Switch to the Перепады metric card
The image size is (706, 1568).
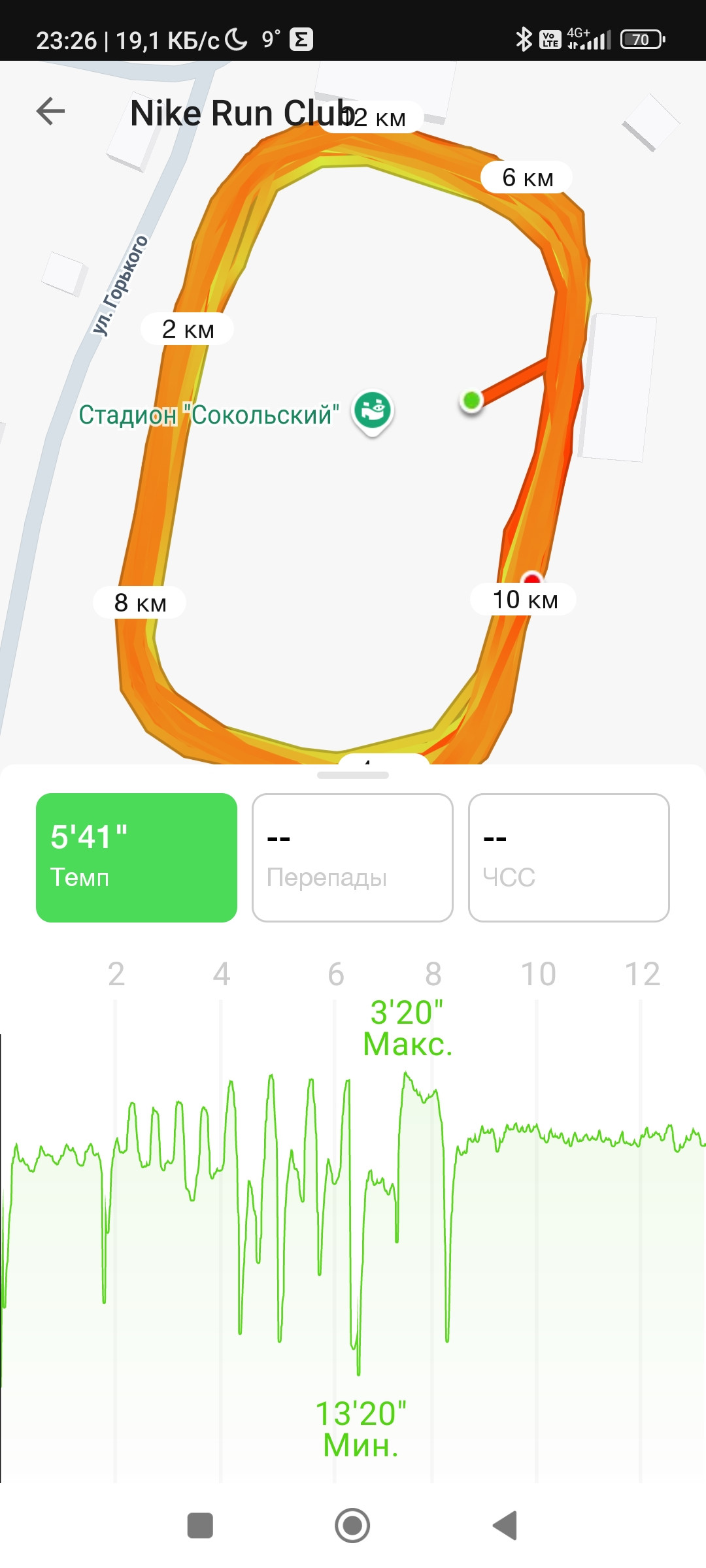click(x=352, y=858)
